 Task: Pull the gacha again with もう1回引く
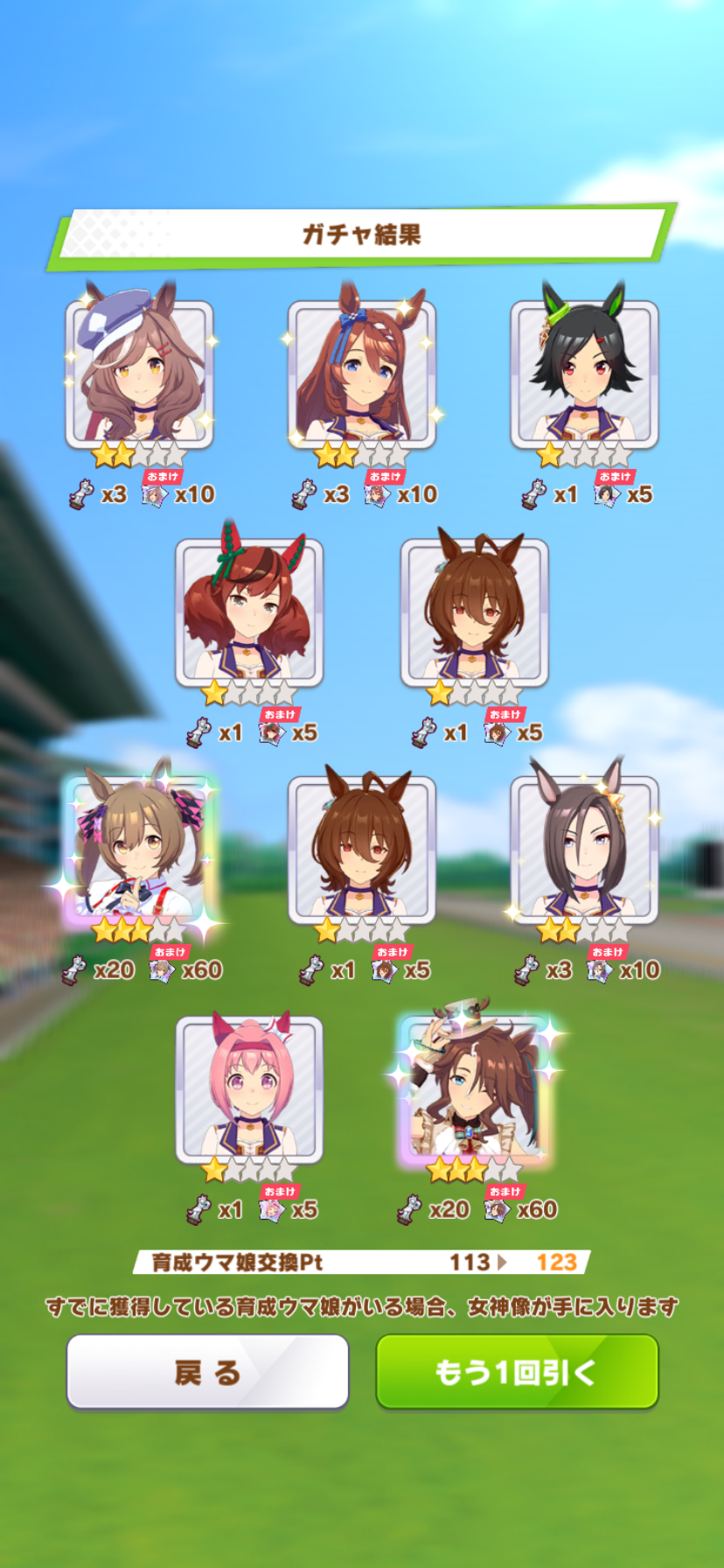tap(517, 1371)
